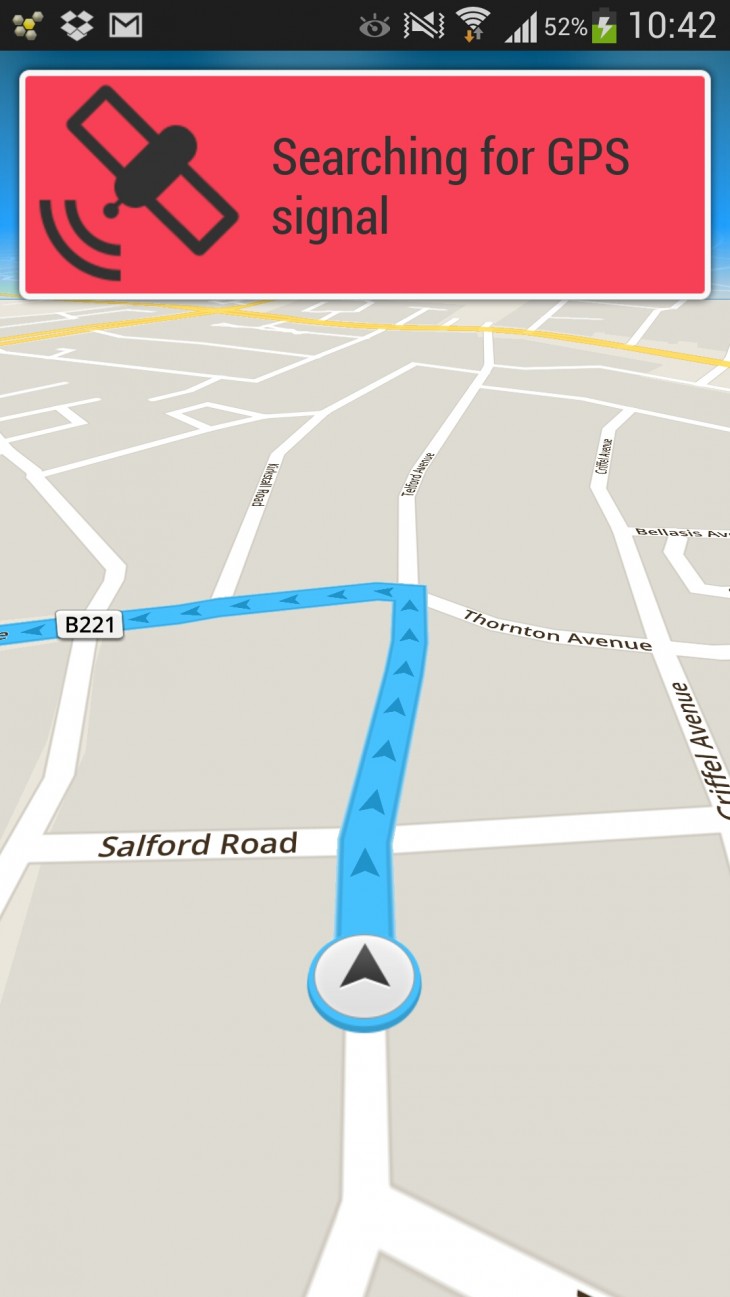Tap the charging battery status icon
Viewport: 730px width, 1297px height.
click(x=605, y=25)
